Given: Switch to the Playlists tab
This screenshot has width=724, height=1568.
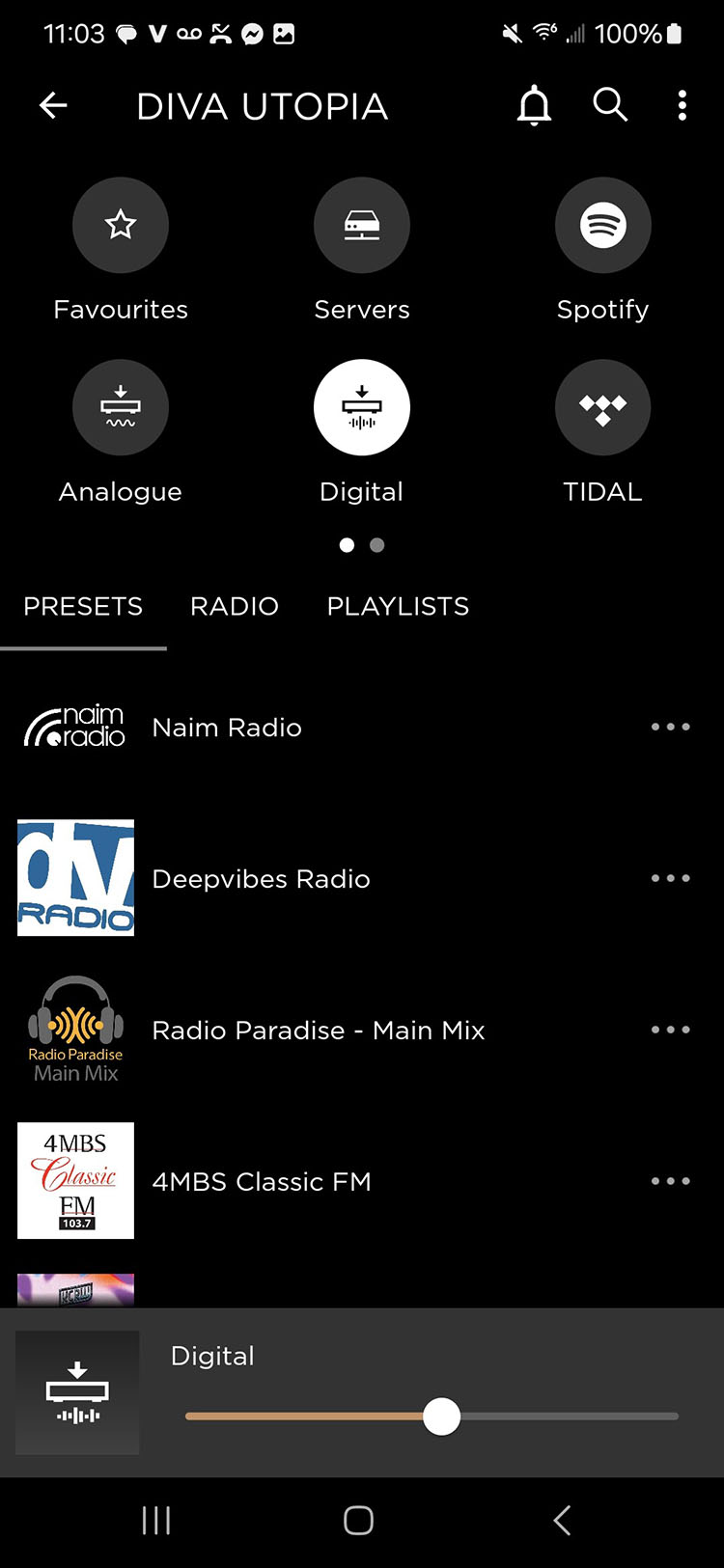Looking at the screenshot, I should click(398, 606).
